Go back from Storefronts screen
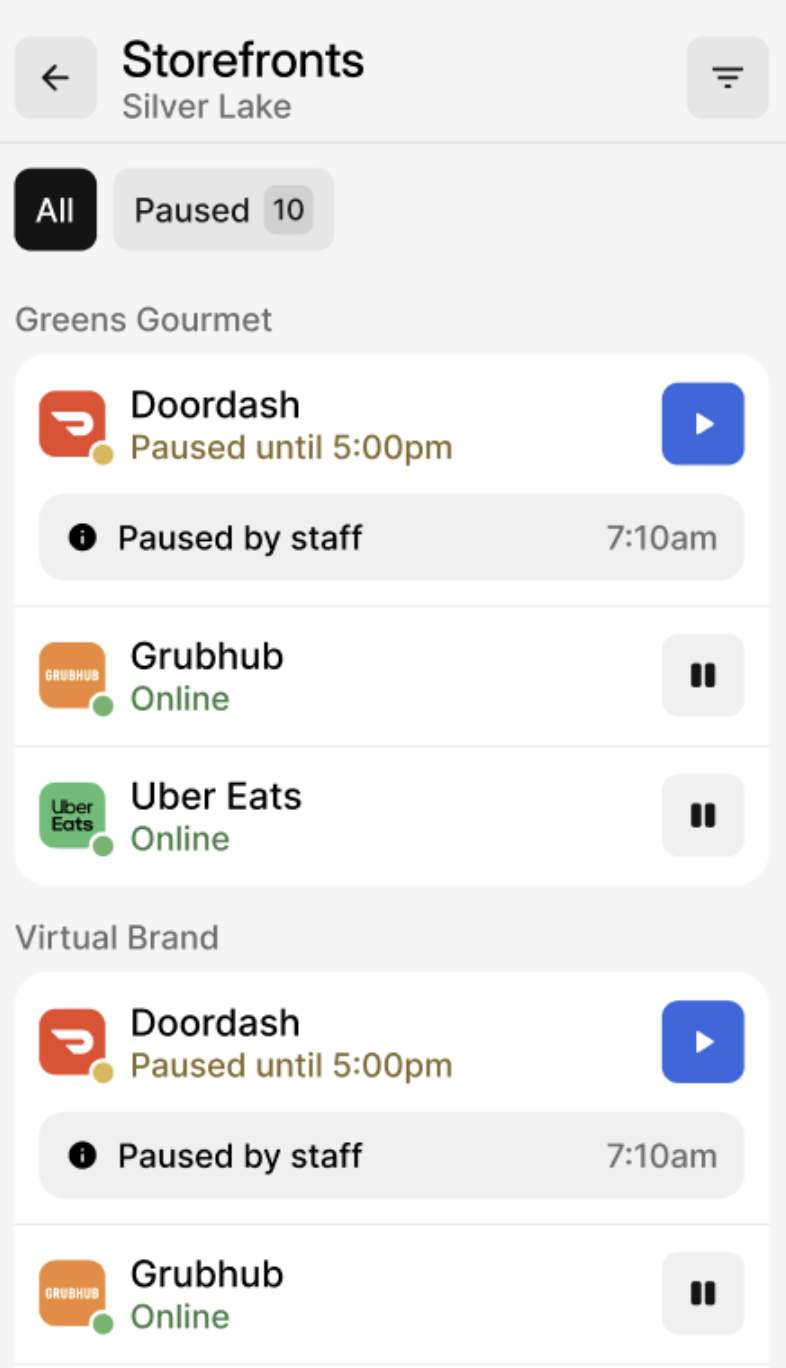The width and height of the screenshot is (786, 1368). coord(55,78)
